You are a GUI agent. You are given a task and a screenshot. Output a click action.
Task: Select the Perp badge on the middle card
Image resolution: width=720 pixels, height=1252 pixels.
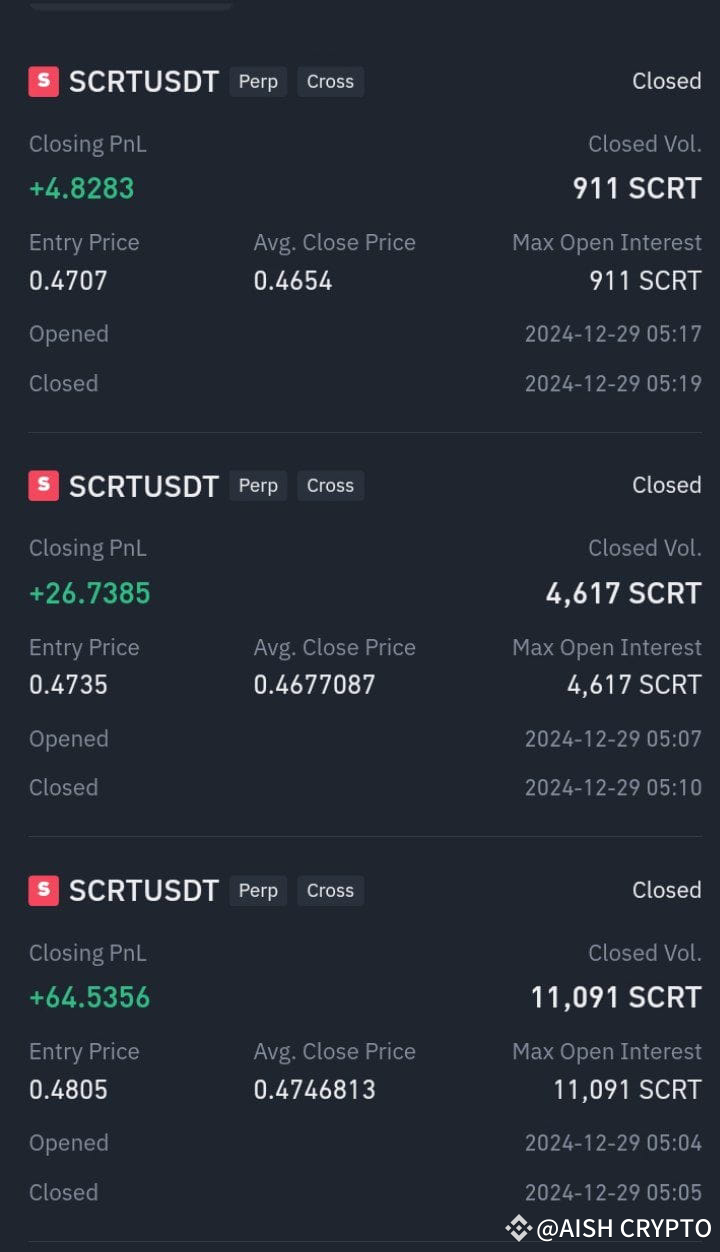point(258,486)
